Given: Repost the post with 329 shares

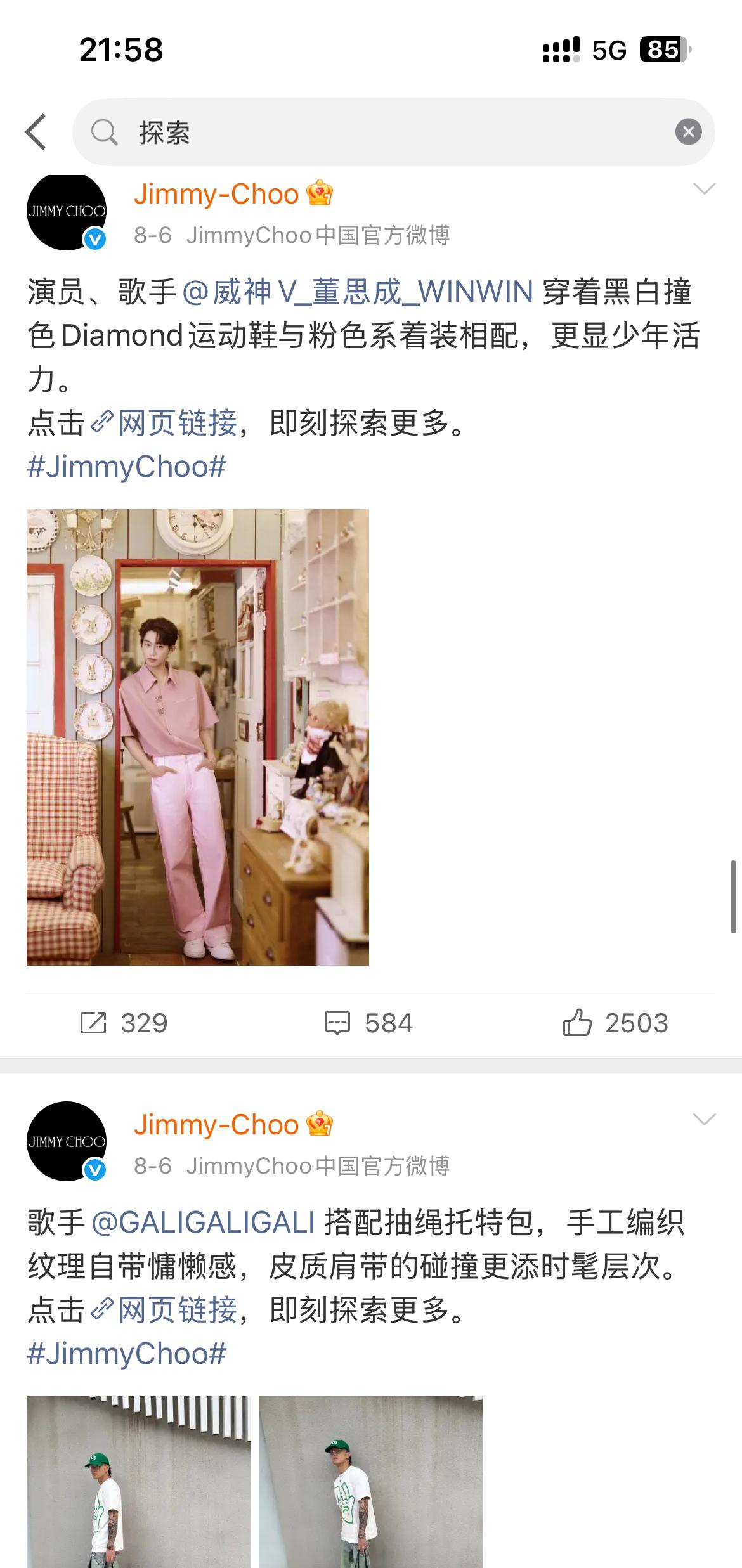Looking at the screenshot, I should (x=124, y=1023).
